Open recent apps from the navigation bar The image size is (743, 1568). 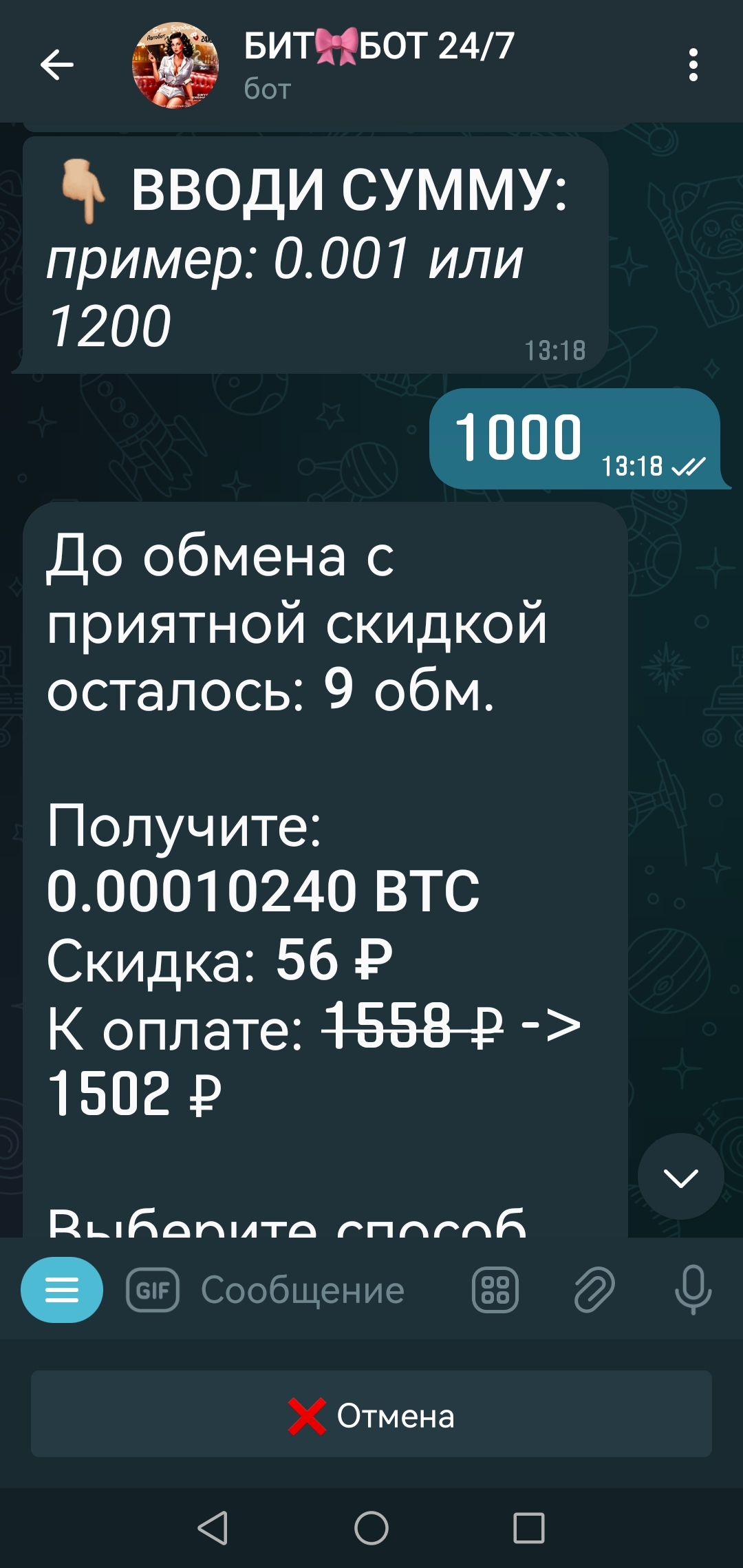pos(529,1528)
